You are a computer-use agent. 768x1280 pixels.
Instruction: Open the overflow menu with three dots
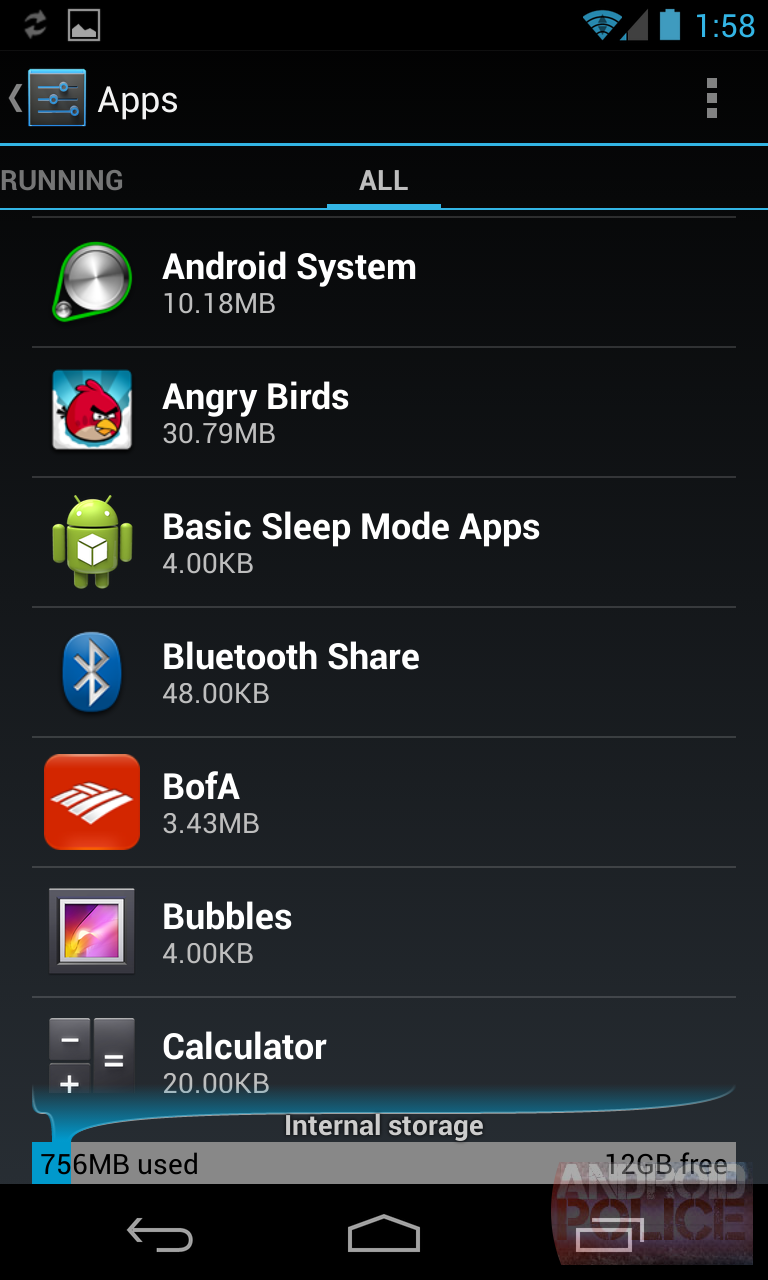point(712,98)
